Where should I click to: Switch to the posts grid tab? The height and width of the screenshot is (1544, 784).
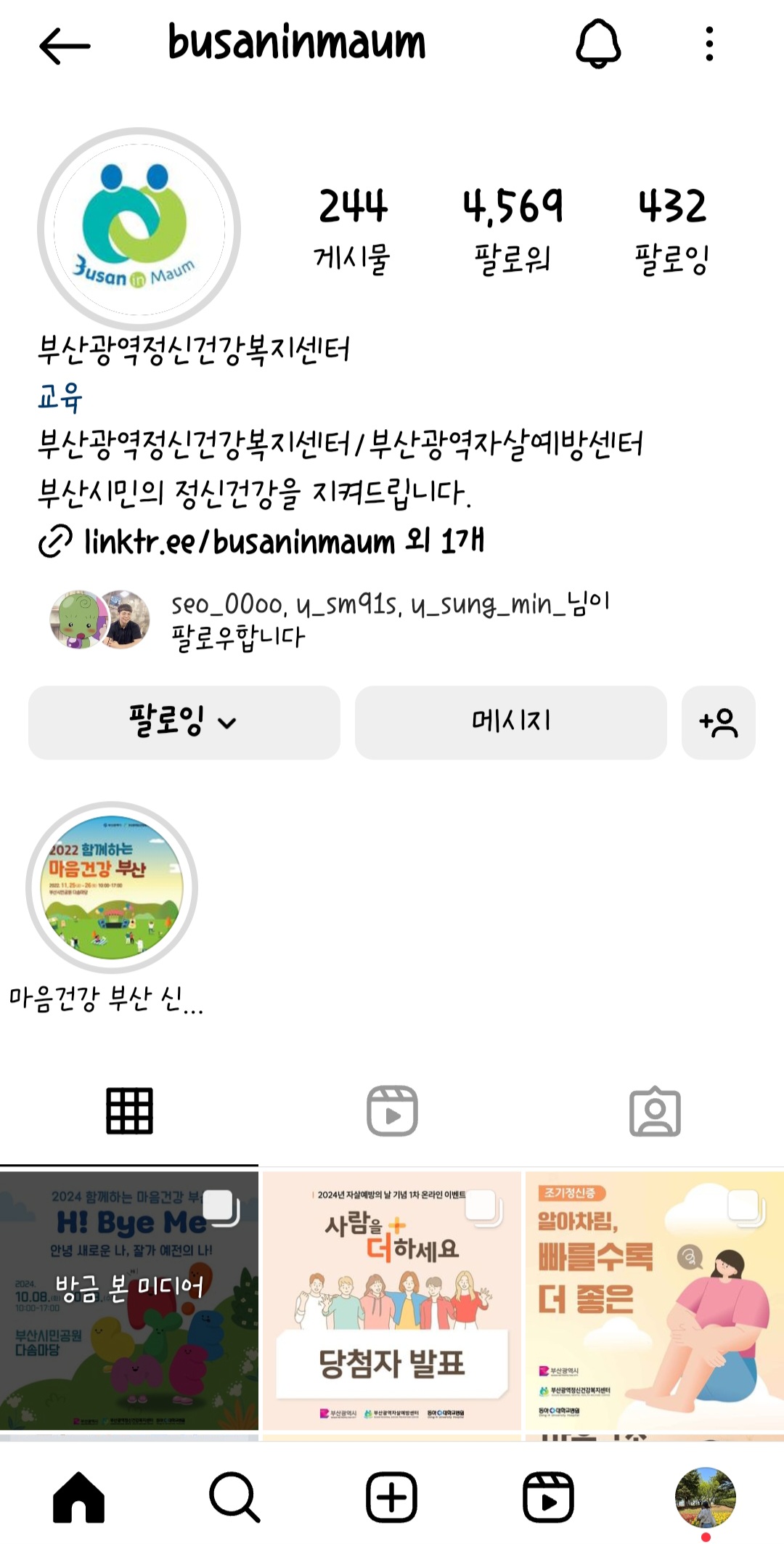[129, 1110]
